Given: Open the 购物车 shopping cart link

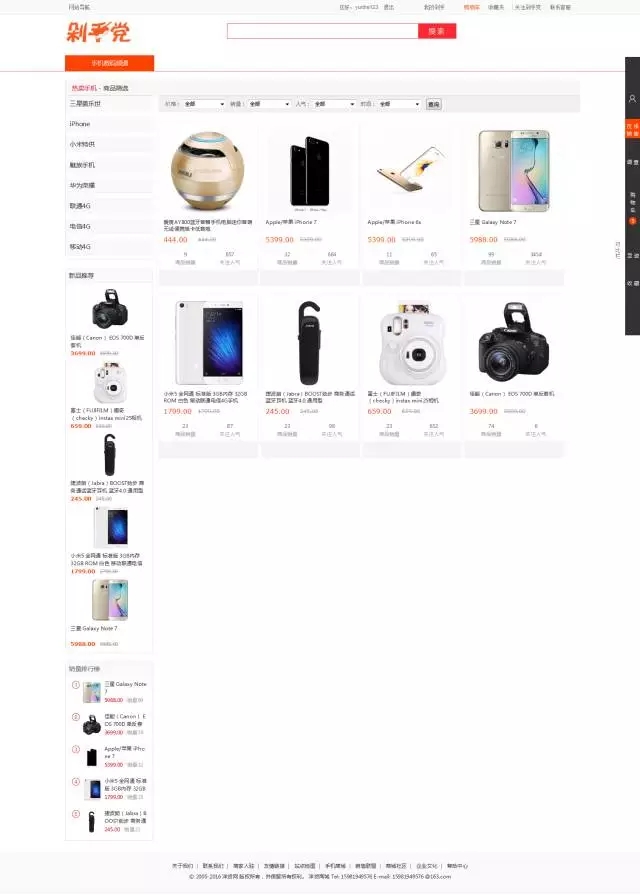Looking at the screenshot, I should (471, 7).
